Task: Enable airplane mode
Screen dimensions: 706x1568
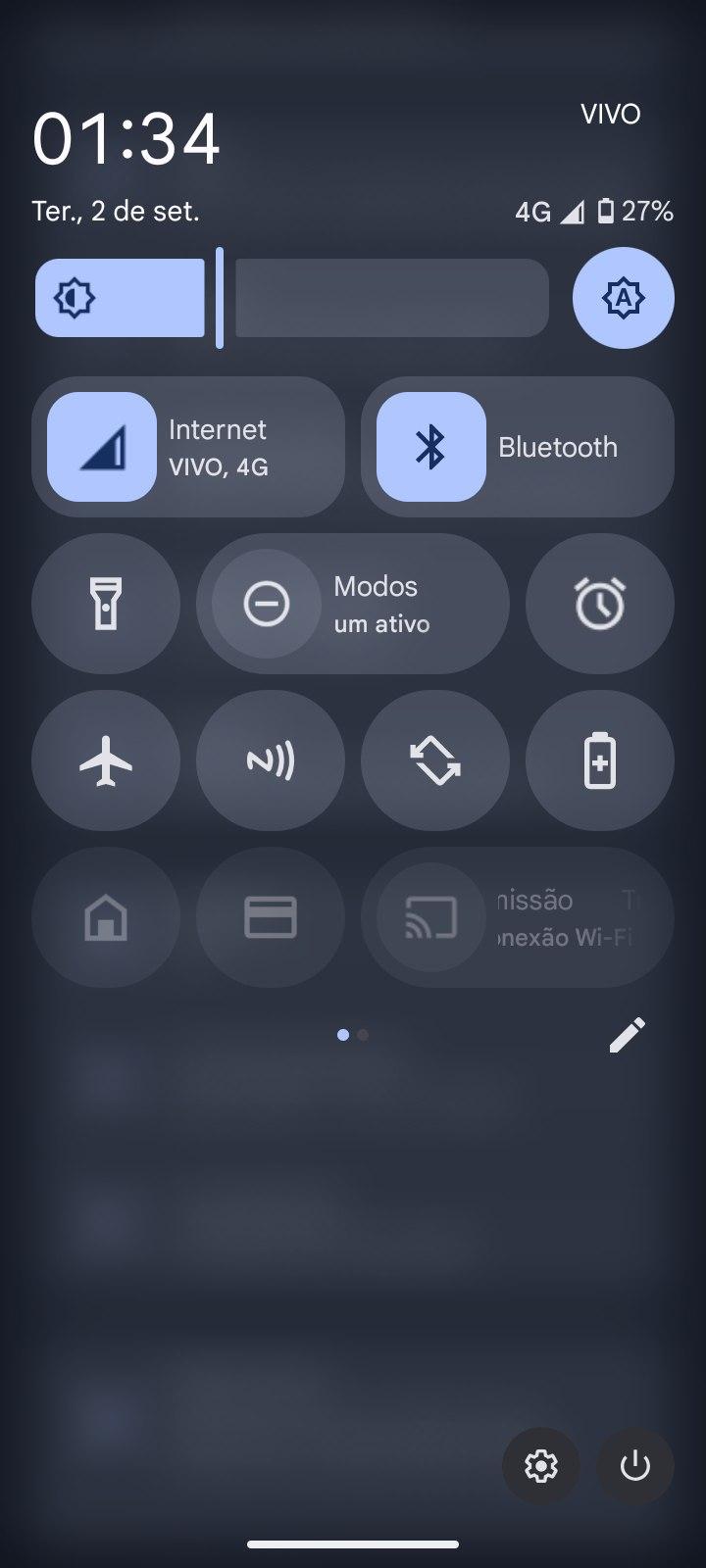Action: [106, 760]
